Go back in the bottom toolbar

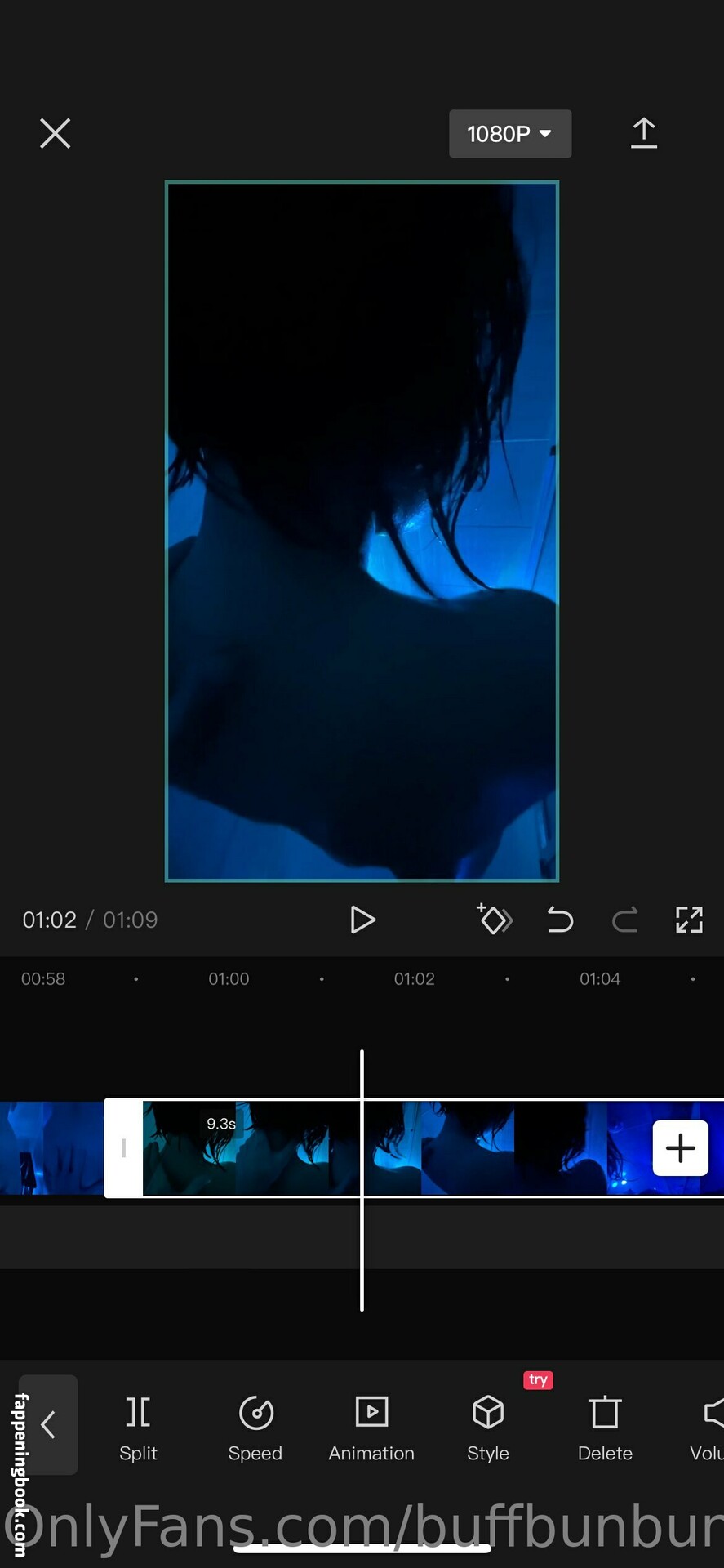point(48,1425)
